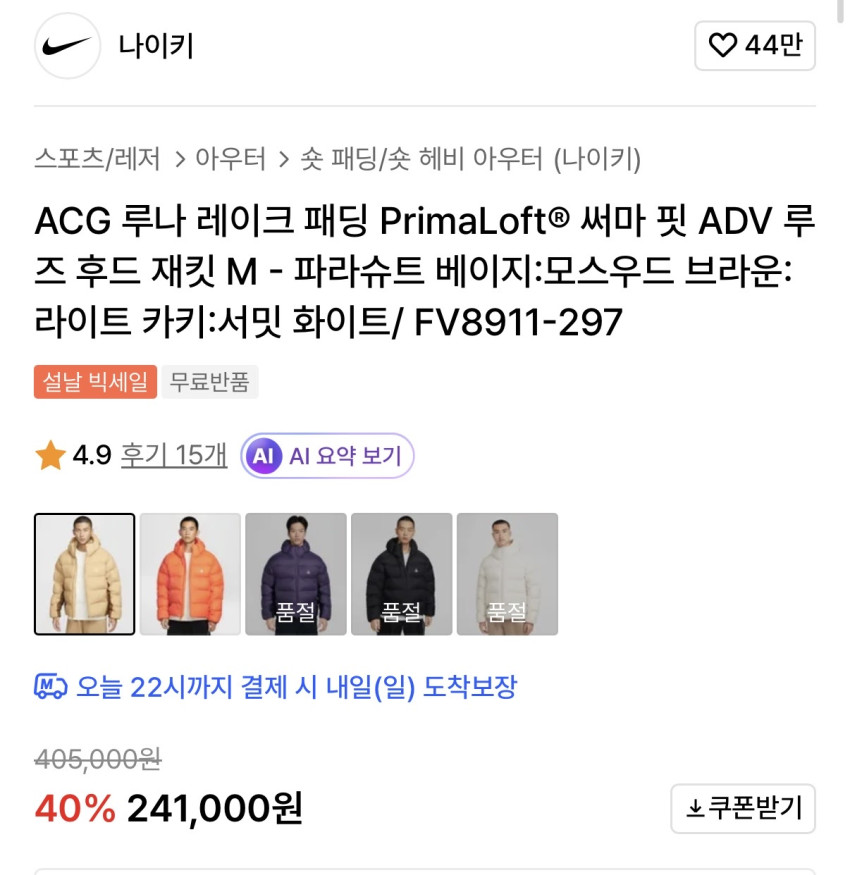The height and width of the screenshot is (875, 850).
Task: Open the 나이키 brand page
Action: pos(156,46)
